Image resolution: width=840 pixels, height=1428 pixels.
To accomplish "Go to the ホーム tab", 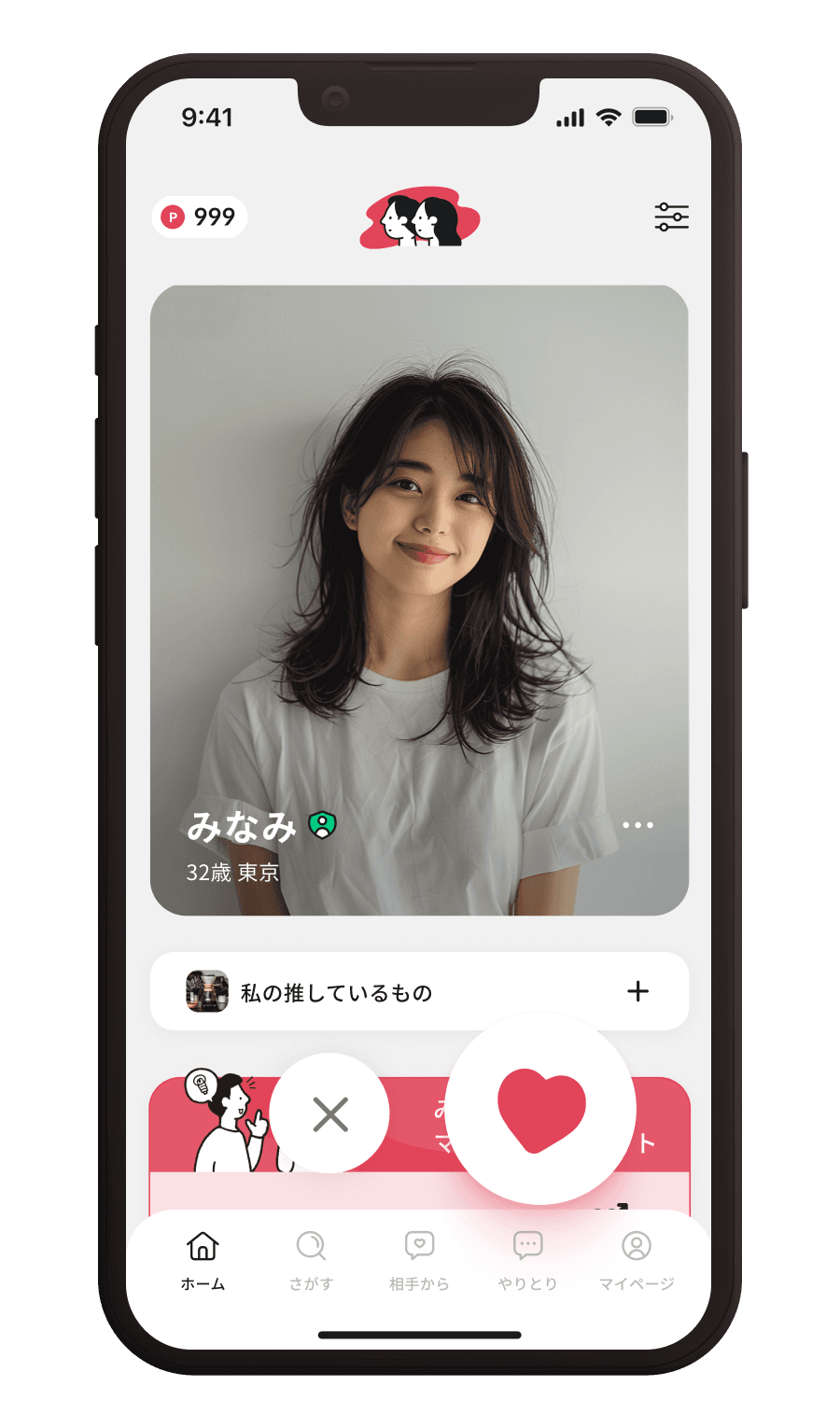I will (203, 1259).
